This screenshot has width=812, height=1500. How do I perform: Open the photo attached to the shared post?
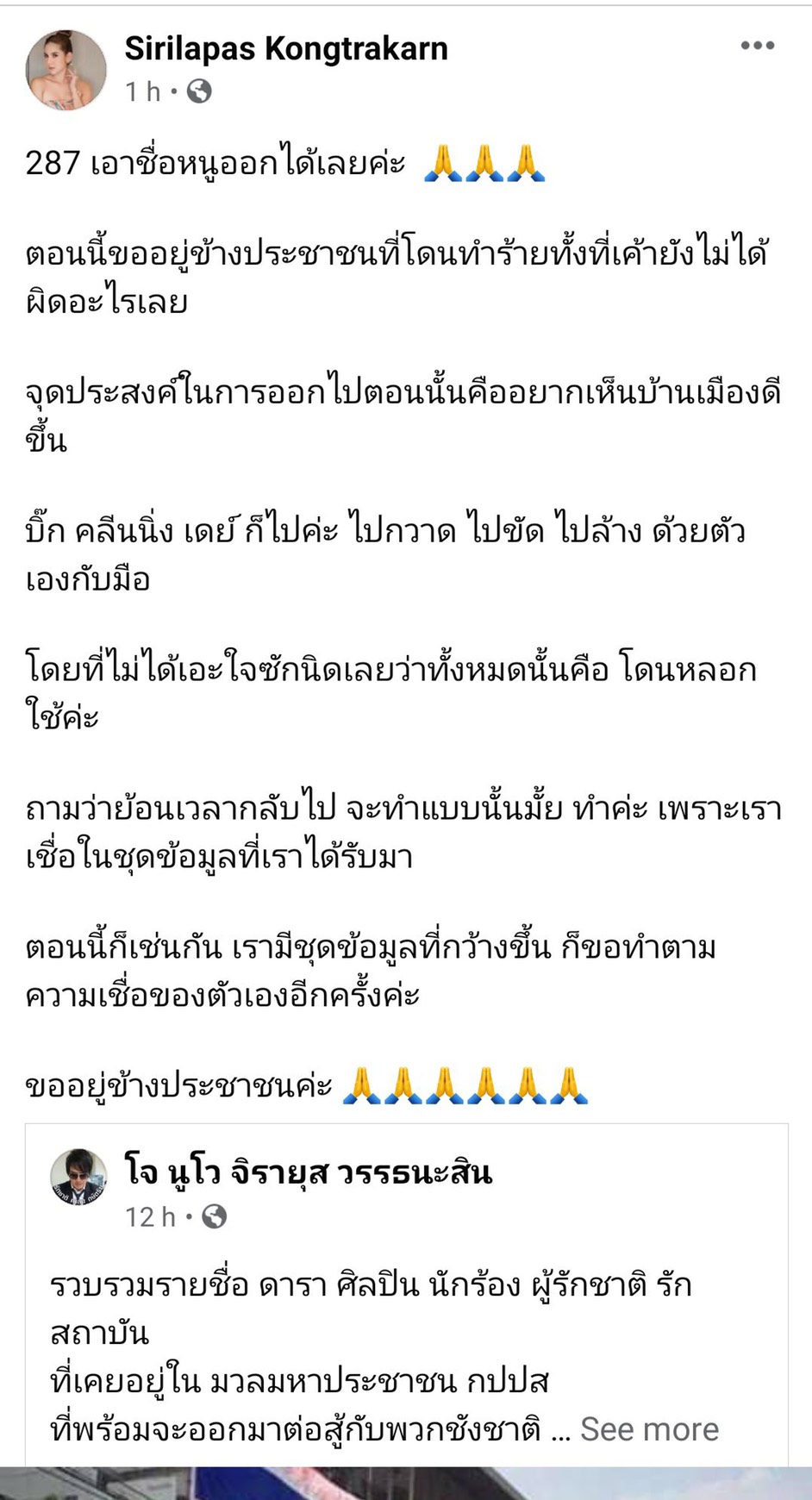pos(406,1484)
